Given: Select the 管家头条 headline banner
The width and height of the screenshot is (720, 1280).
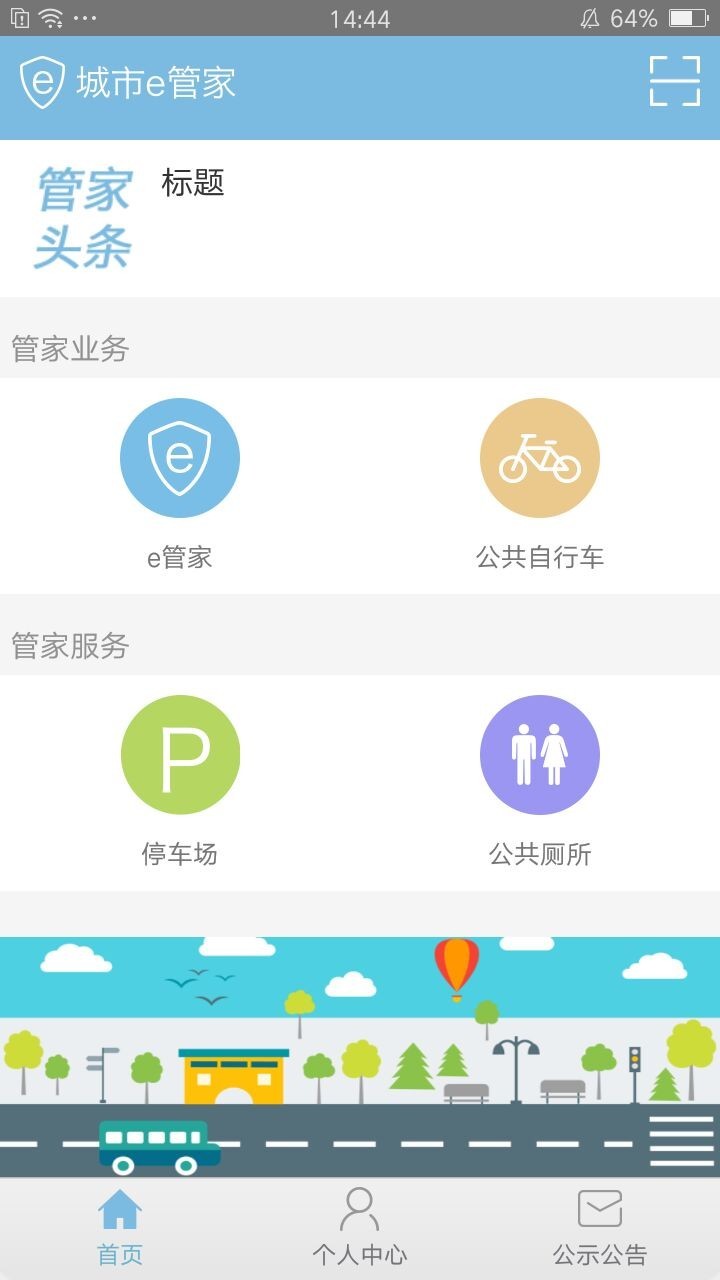Looking at the screenshot, I should [x=85, y=220].
